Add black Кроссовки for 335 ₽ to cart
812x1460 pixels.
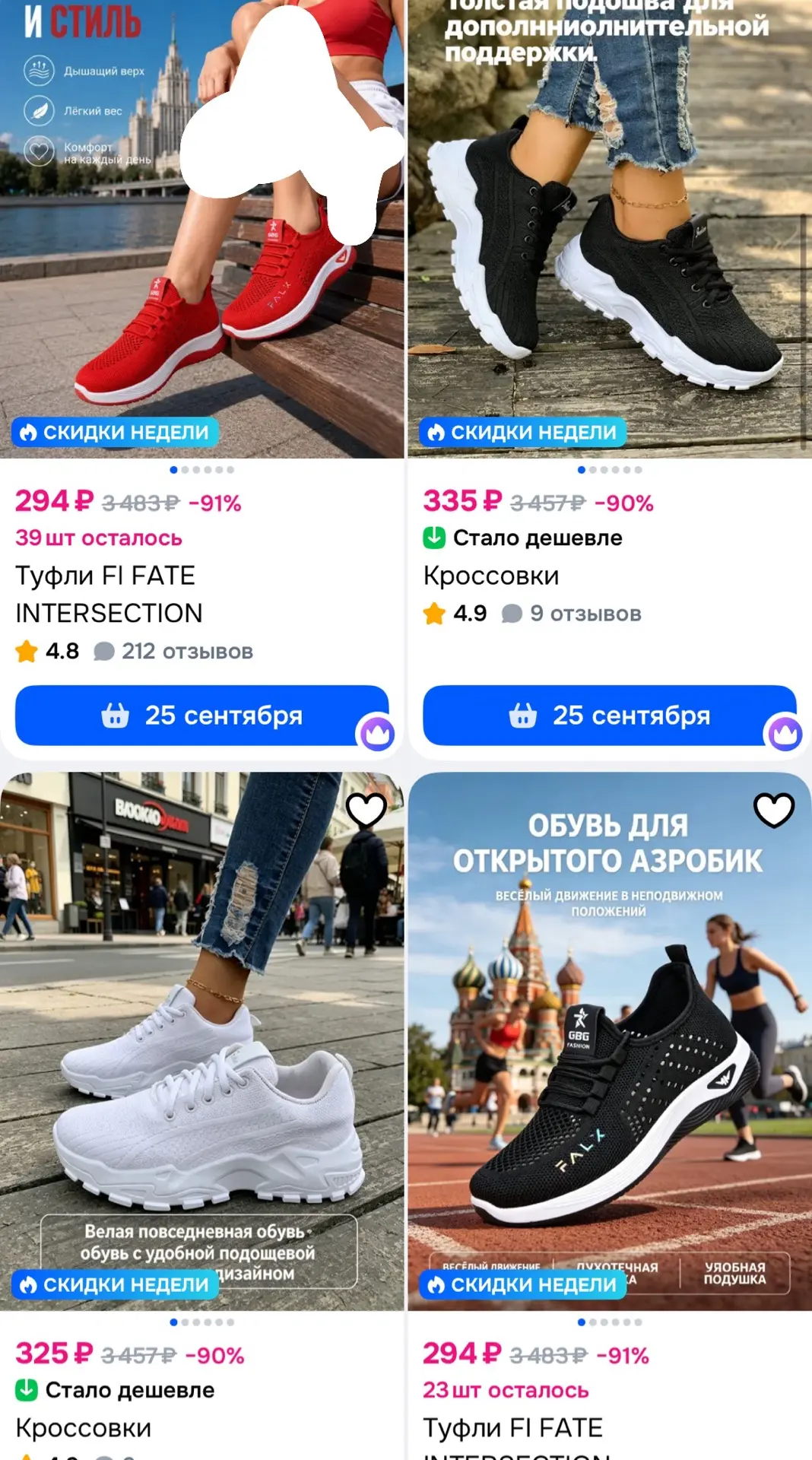click(x=610, y=716)
